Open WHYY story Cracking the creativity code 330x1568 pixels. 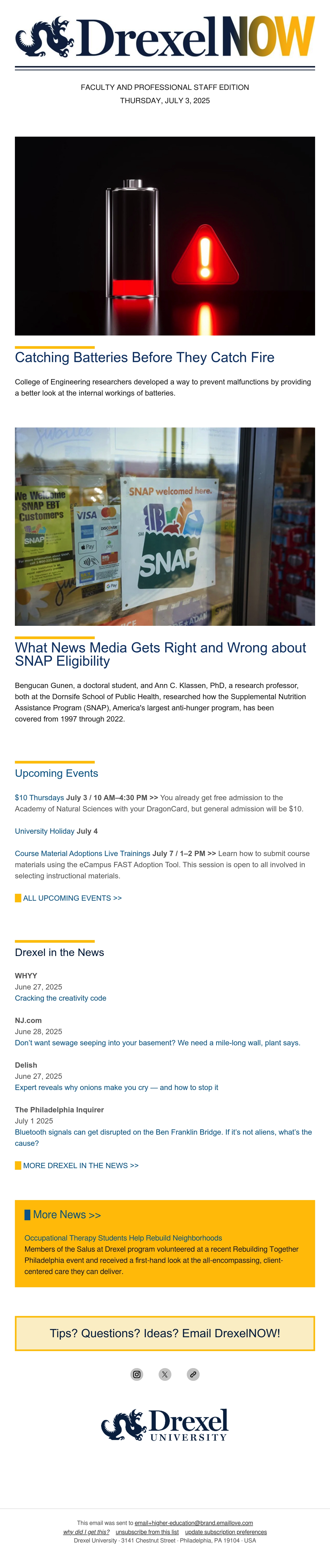coord(60,998)
